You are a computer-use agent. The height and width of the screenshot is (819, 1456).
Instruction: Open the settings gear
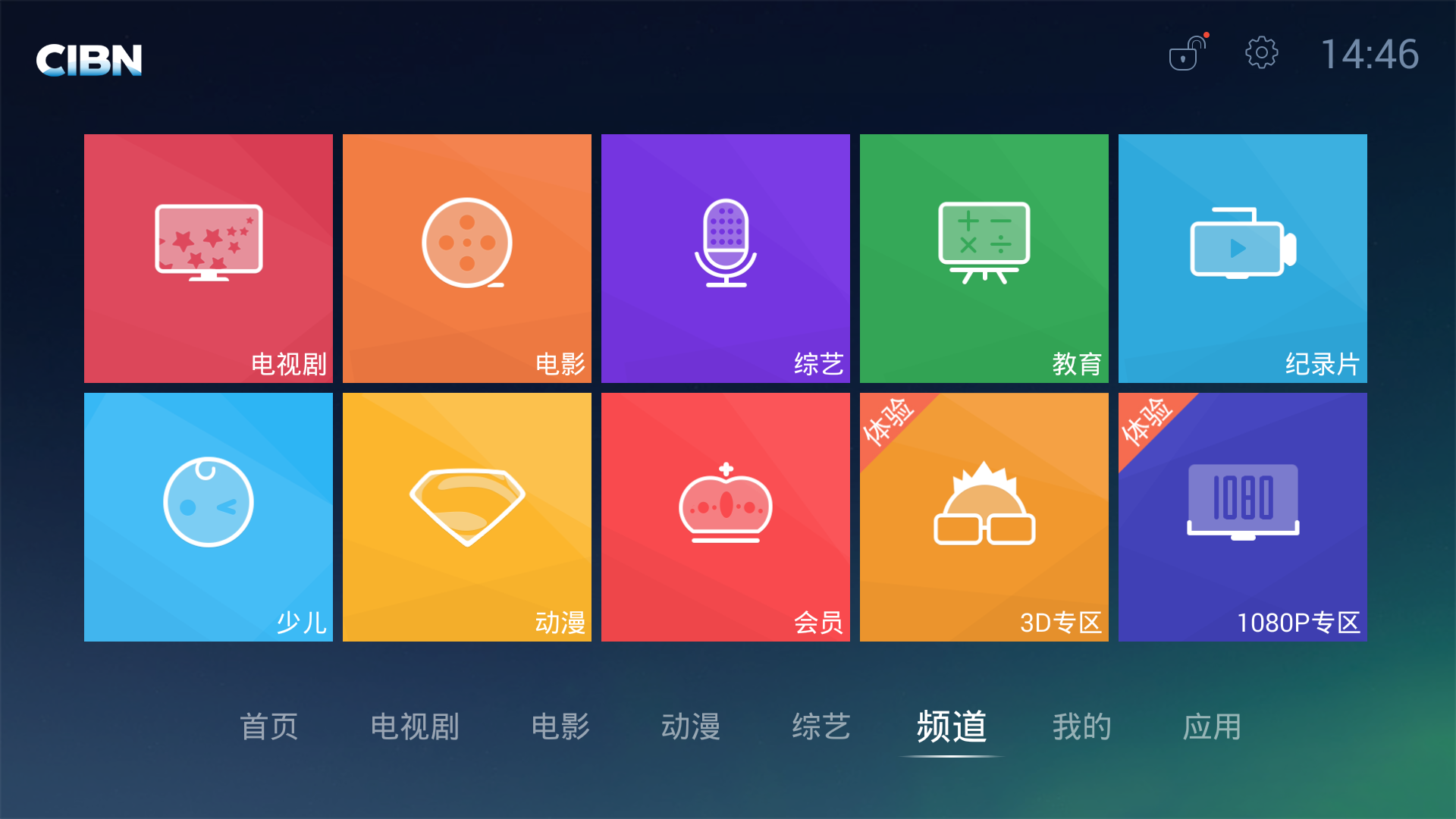click(x=1261, y=53)
